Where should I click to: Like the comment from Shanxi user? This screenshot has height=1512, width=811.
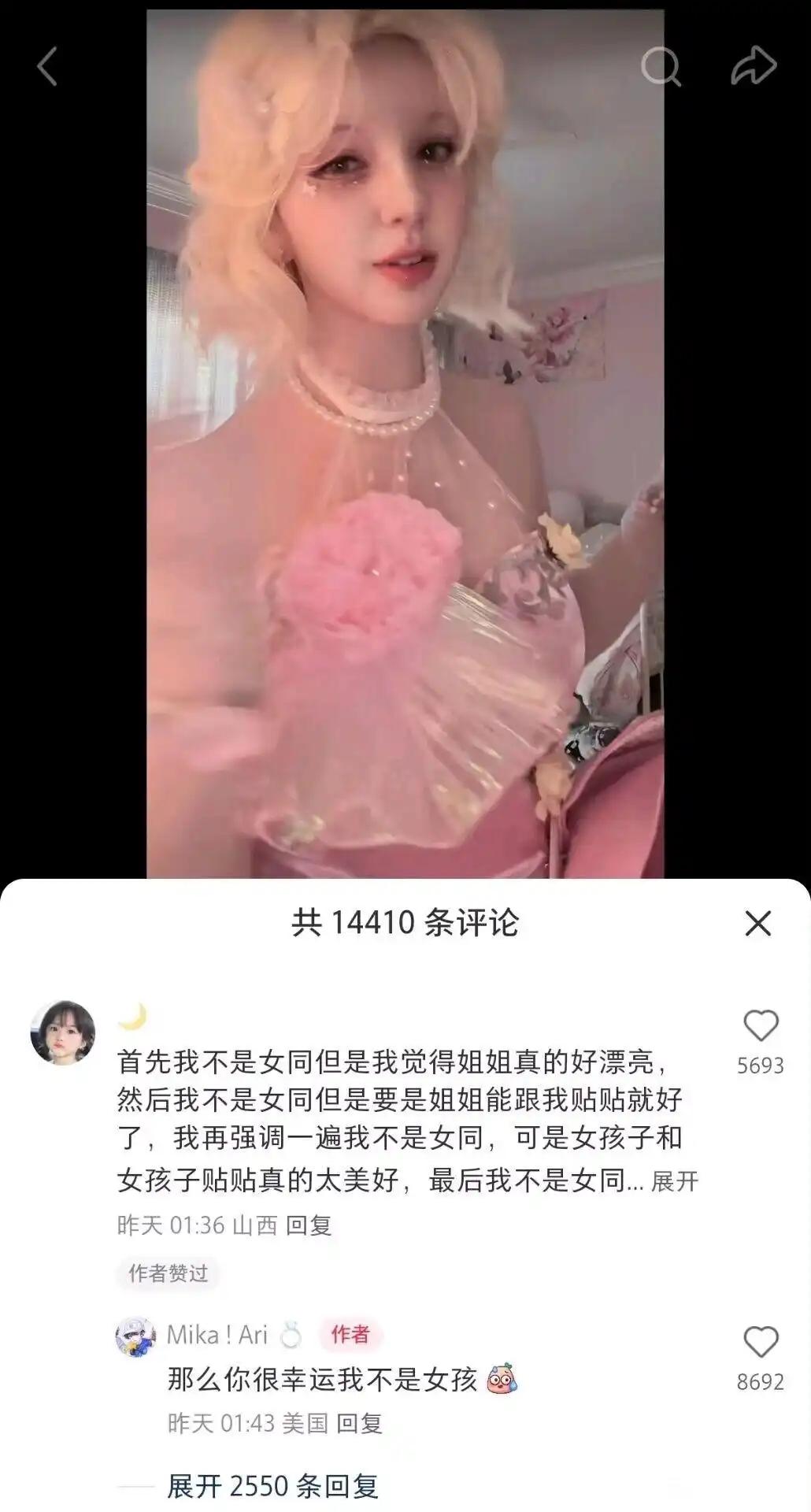pyautogui.click(x=761, y=1027)
